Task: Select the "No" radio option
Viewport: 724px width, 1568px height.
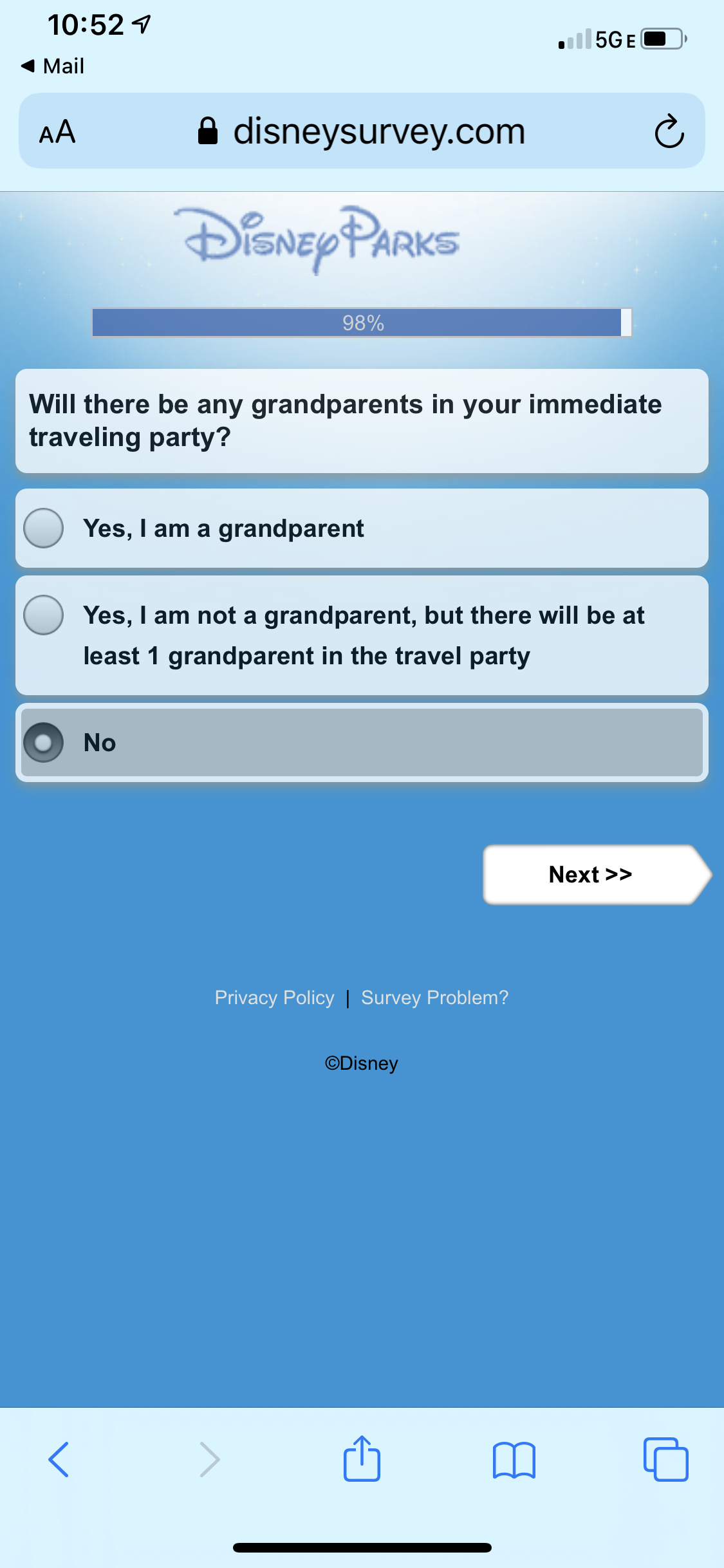Action: pos(362,742)
